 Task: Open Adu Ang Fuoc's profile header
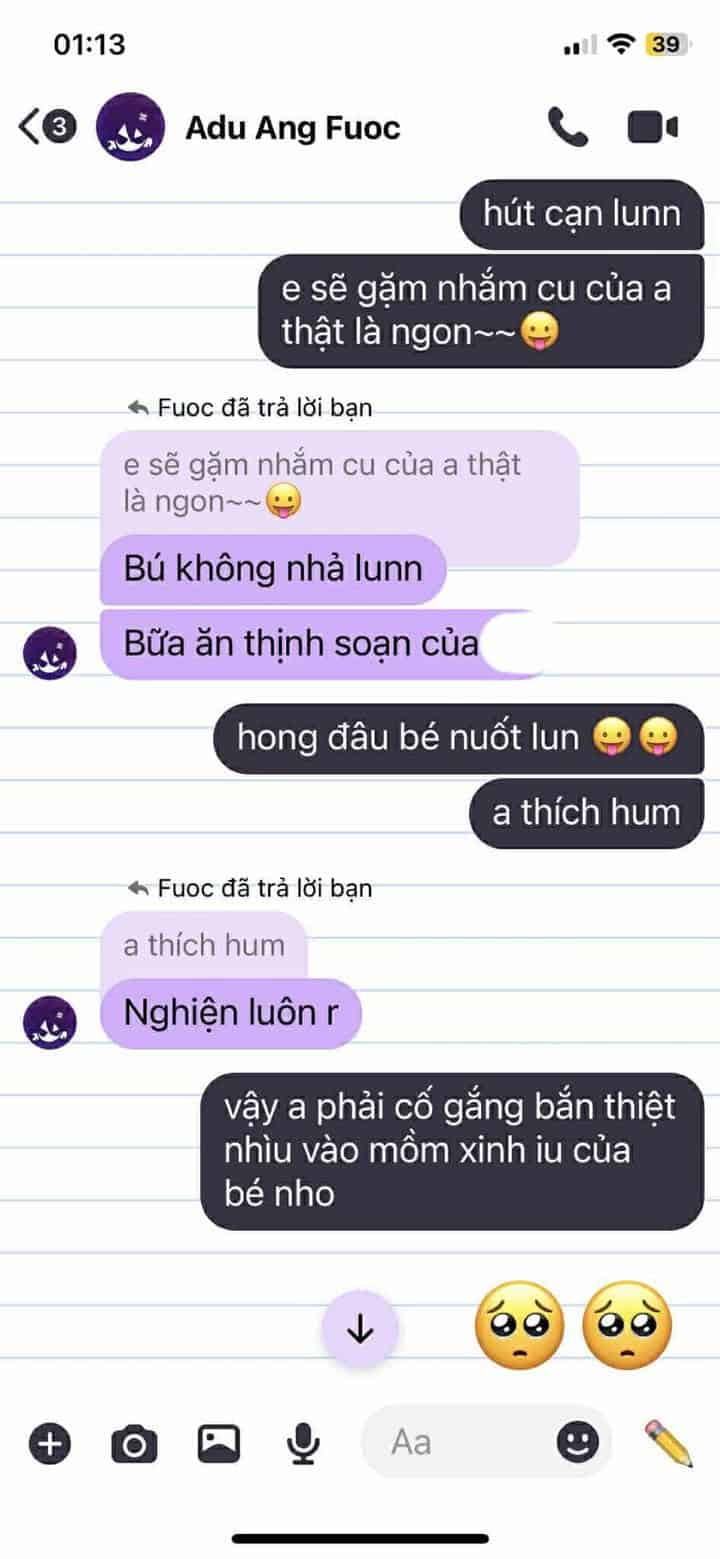click(x=292, y=128)
